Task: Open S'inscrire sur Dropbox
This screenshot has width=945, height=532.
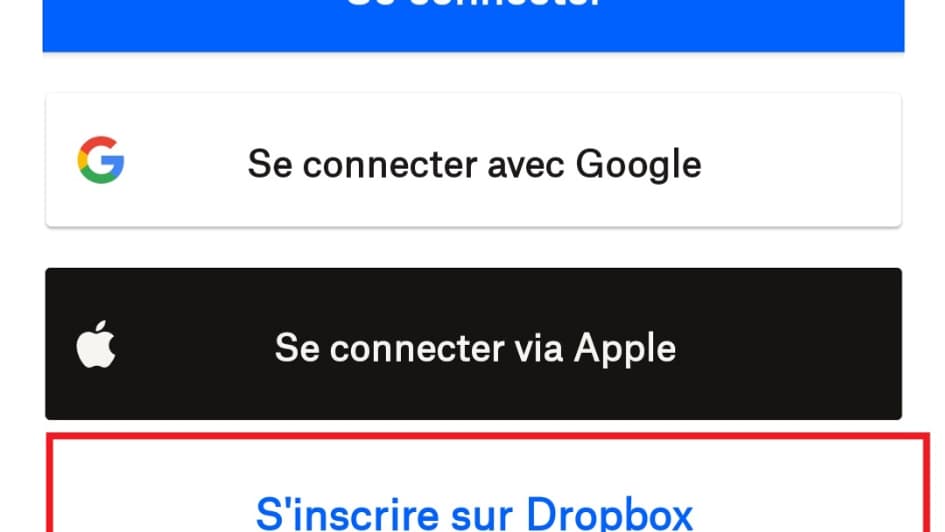Action: pos(474,510)
